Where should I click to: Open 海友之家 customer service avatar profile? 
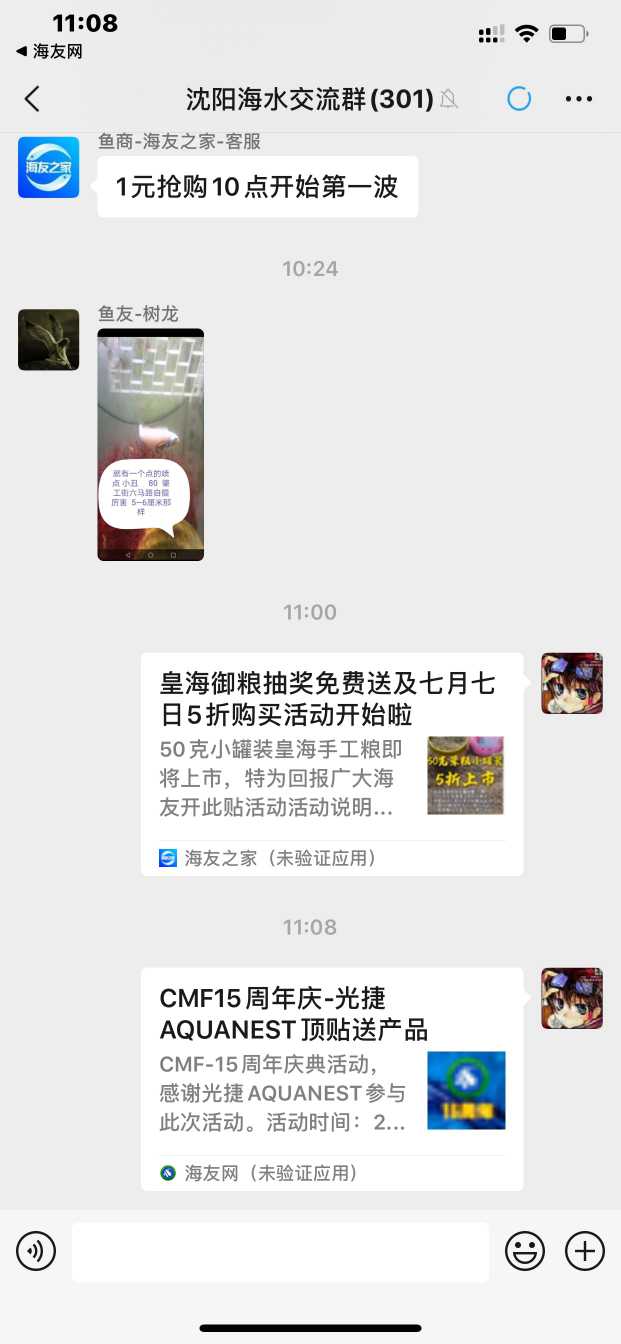coord(48,167)
